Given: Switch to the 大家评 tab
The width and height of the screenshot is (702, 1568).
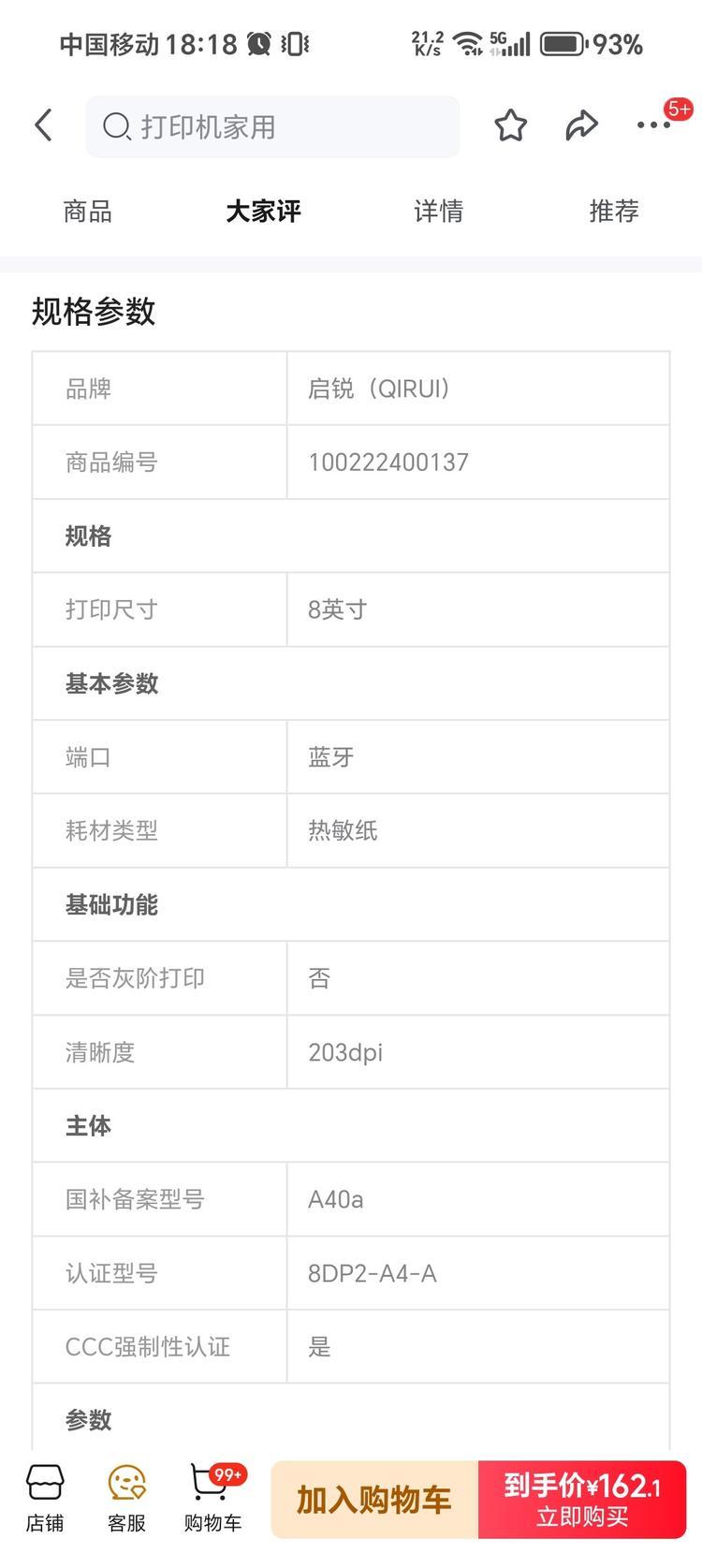Looking at the screenshot, I should [263, 212].
